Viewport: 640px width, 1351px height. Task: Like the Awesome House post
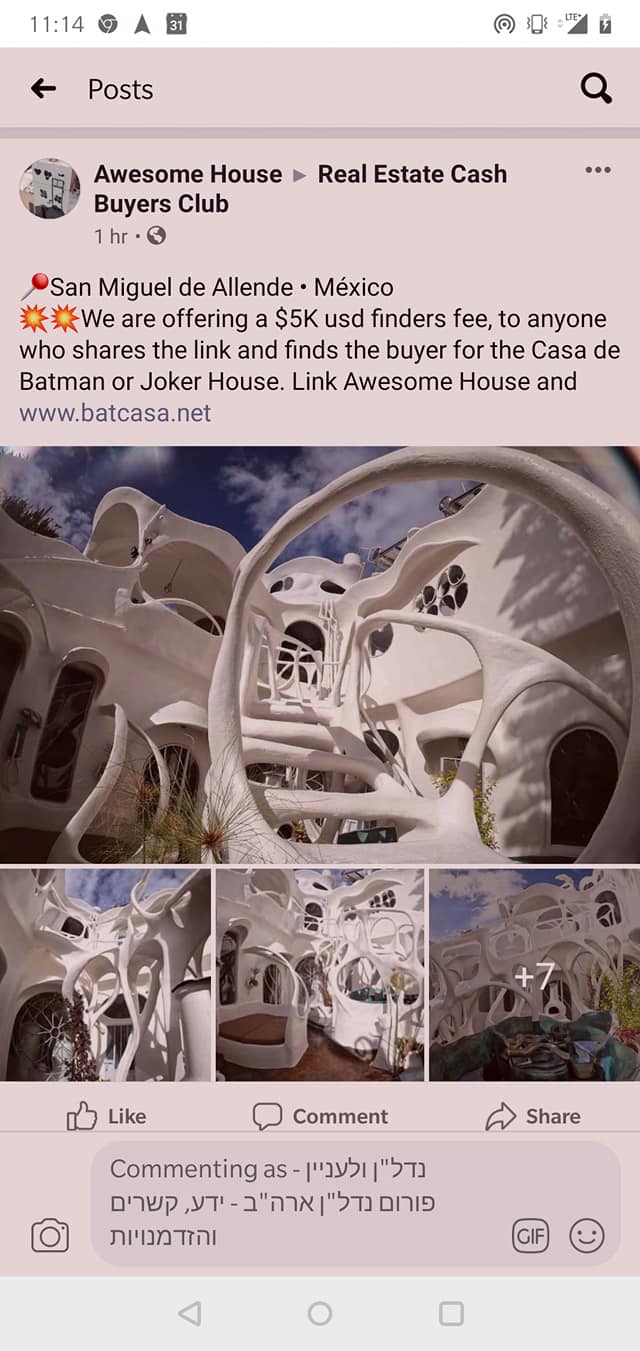[x=106, y=1116]
